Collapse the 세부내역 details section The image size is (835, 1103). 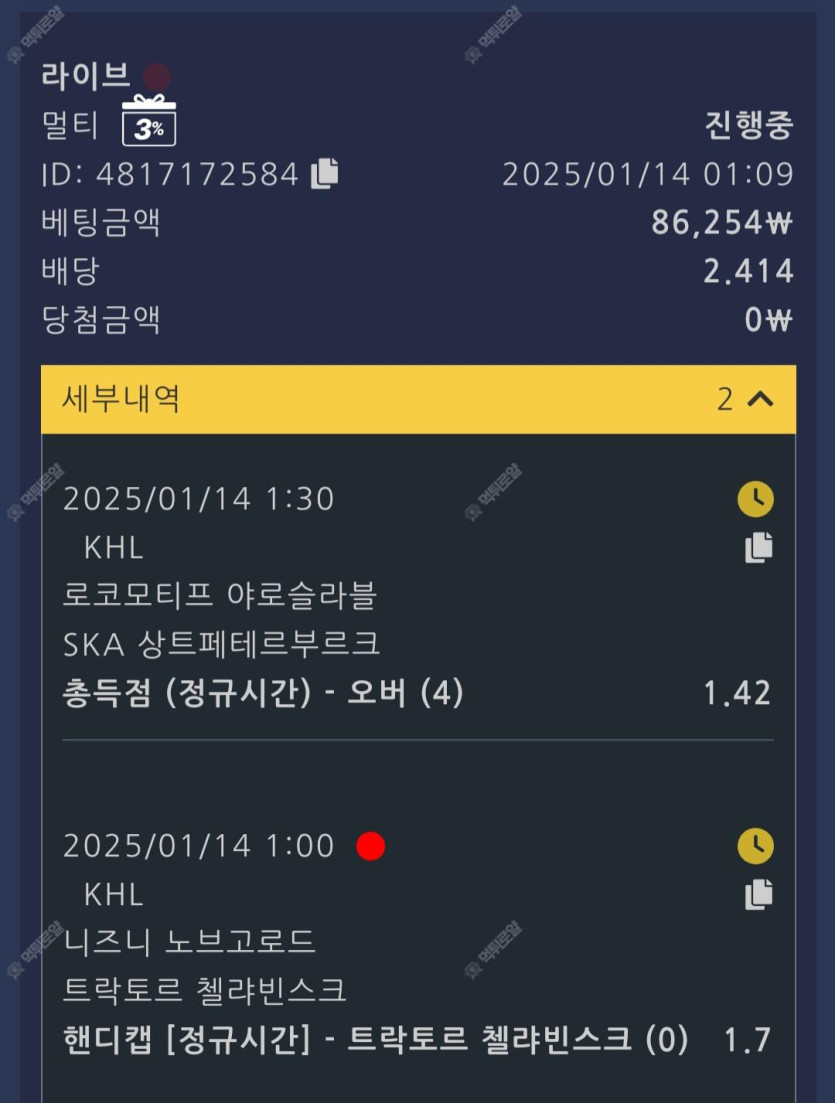760,400
